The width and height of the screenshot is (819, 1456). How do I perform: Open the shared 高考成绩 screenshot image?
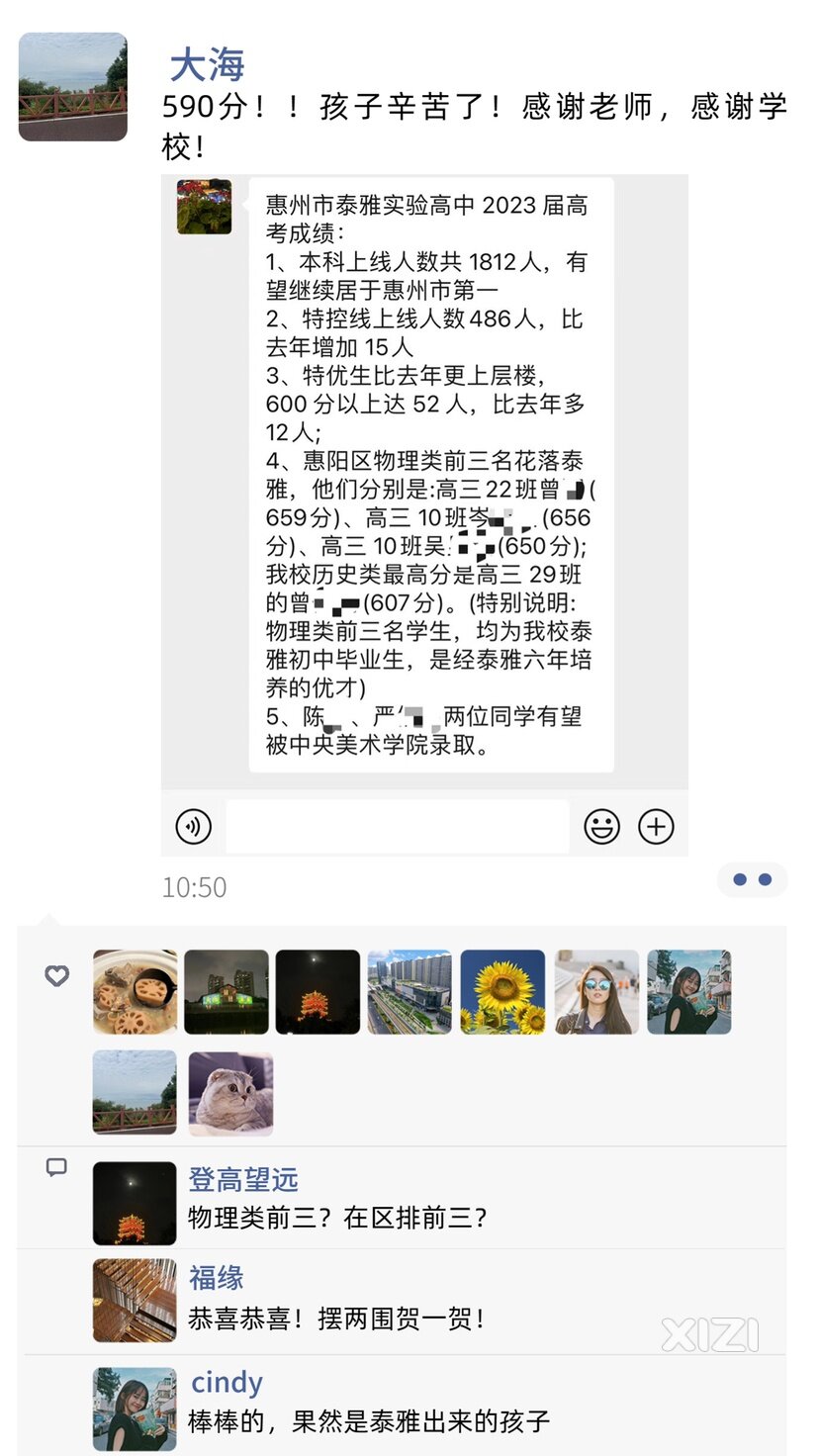click(424, 514)
